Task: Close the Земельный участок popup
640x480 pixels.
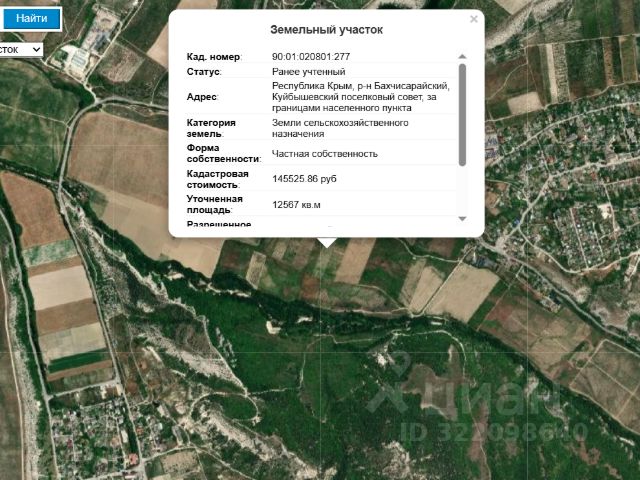Action: [x=473, y=19]
